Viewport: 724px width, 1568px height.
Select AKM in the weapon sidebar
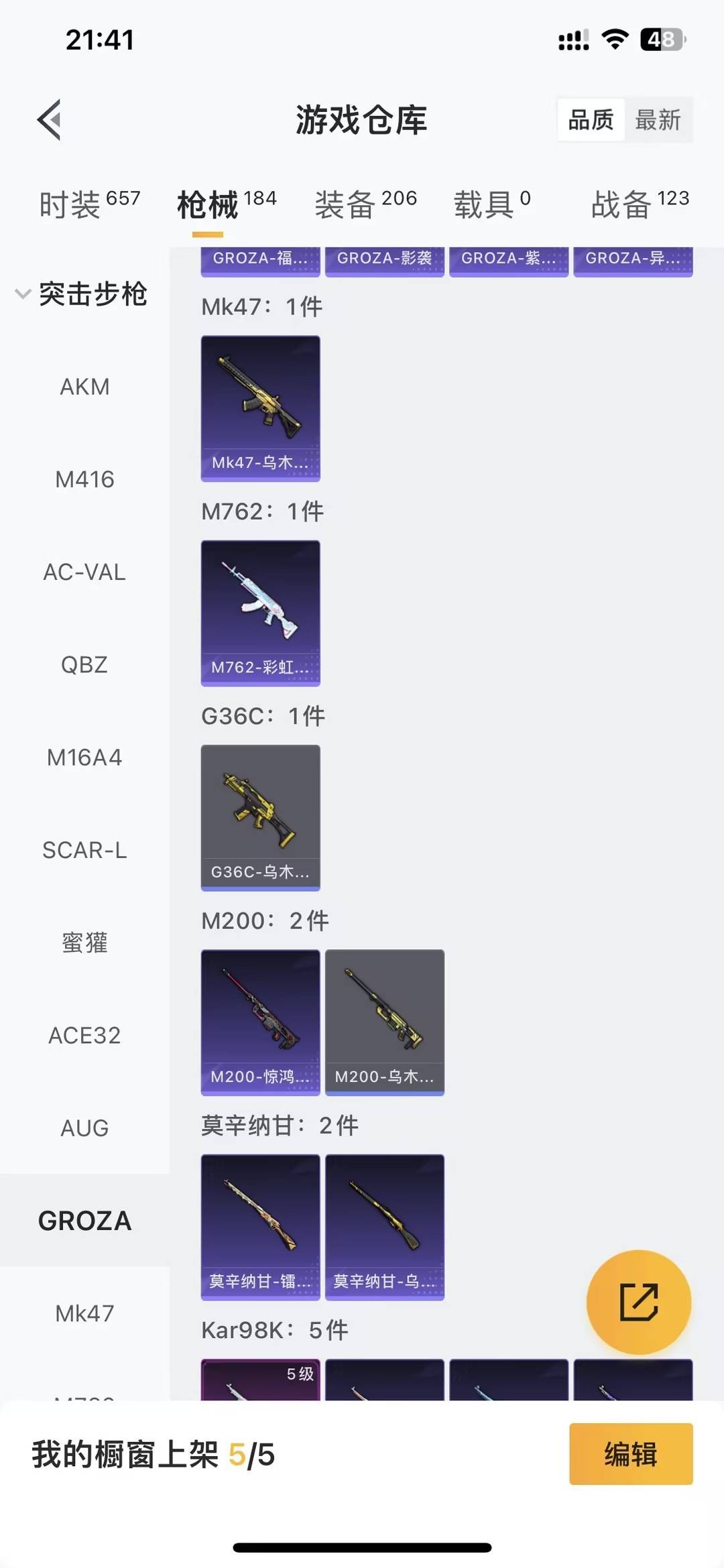(84, 386)
